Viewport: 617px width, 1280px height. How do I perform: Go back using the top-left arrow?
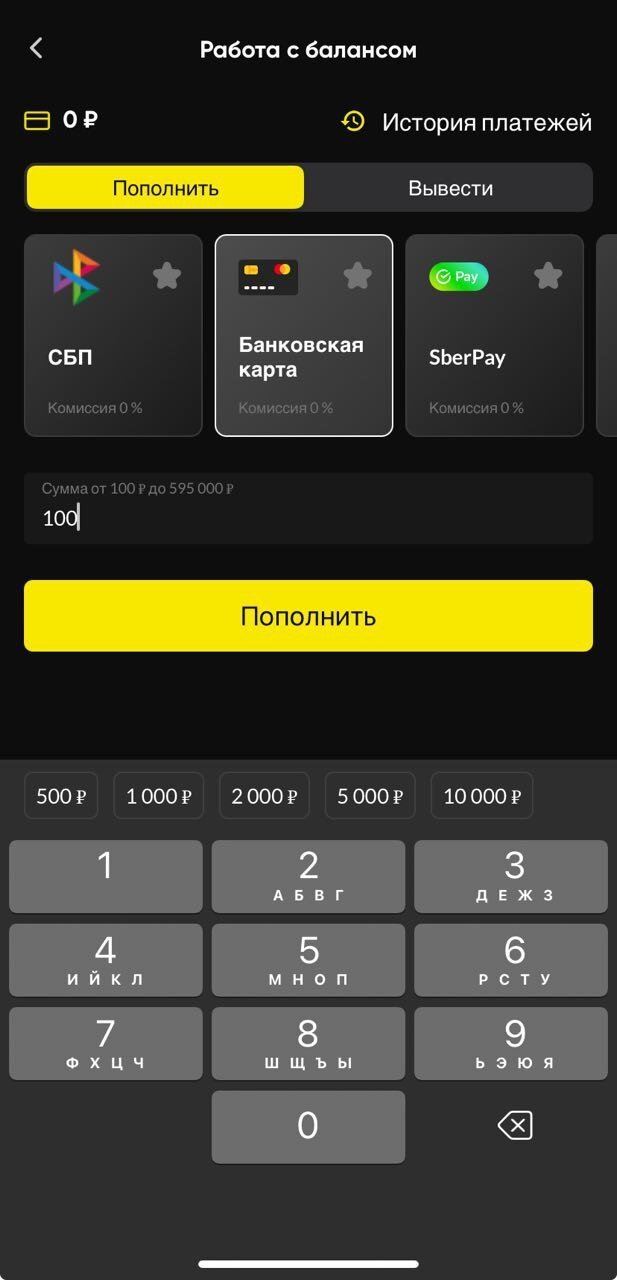point(36,48)
